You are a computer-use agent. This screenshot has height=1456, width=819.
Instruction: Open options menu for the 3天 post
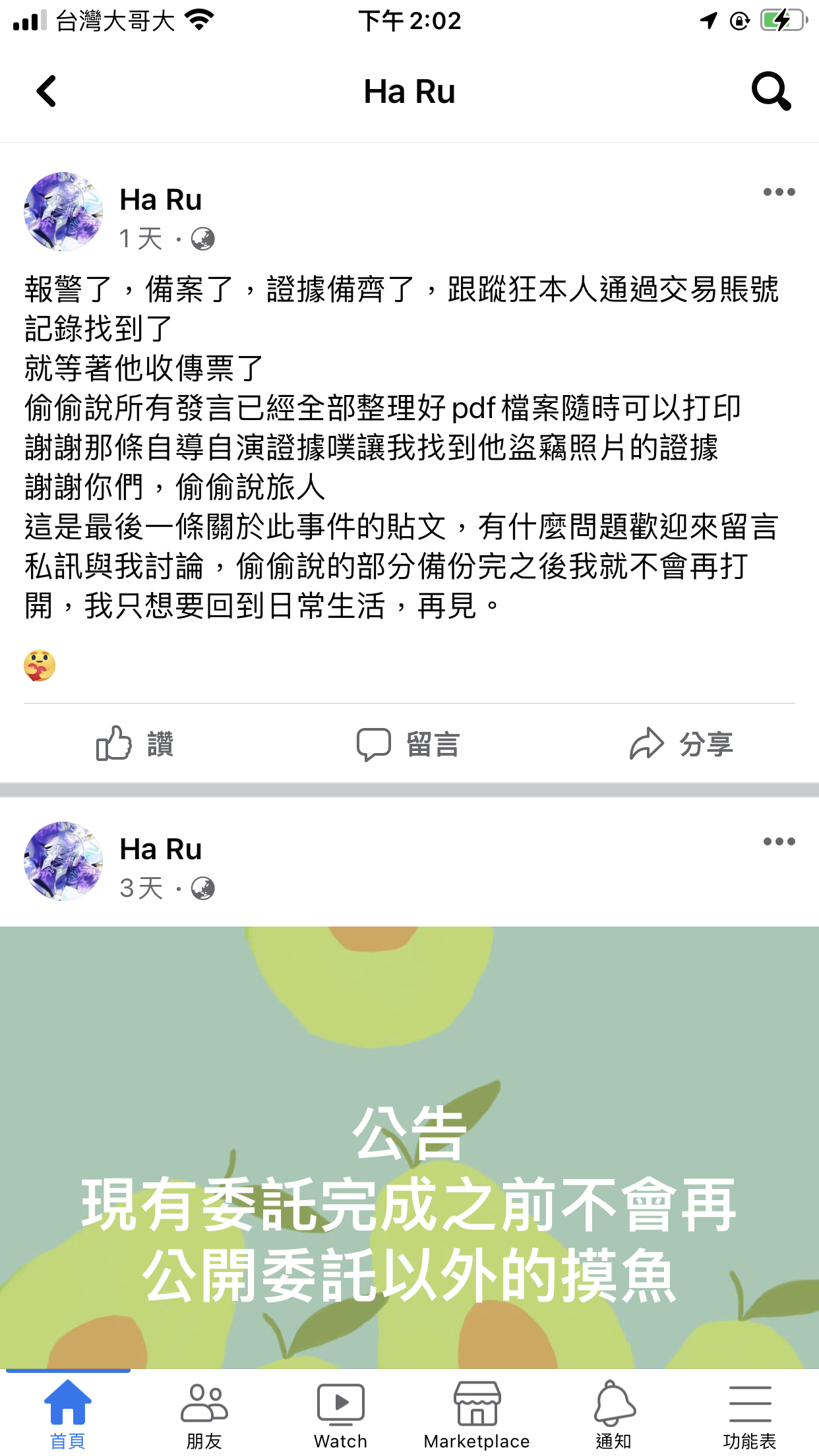[779, 841]
